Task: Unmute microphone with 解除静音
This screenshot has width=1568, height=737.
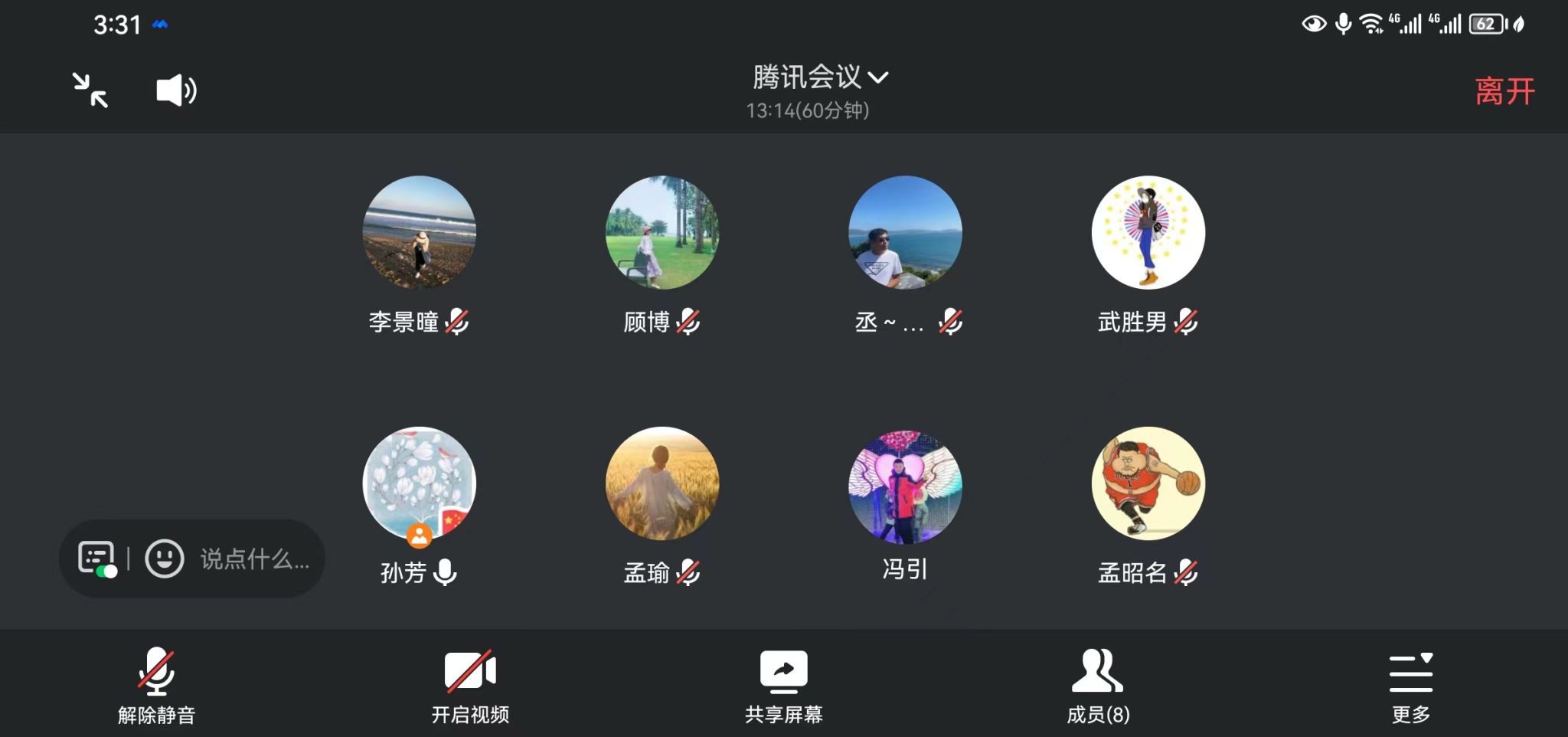Action: (x=156, y=685)
